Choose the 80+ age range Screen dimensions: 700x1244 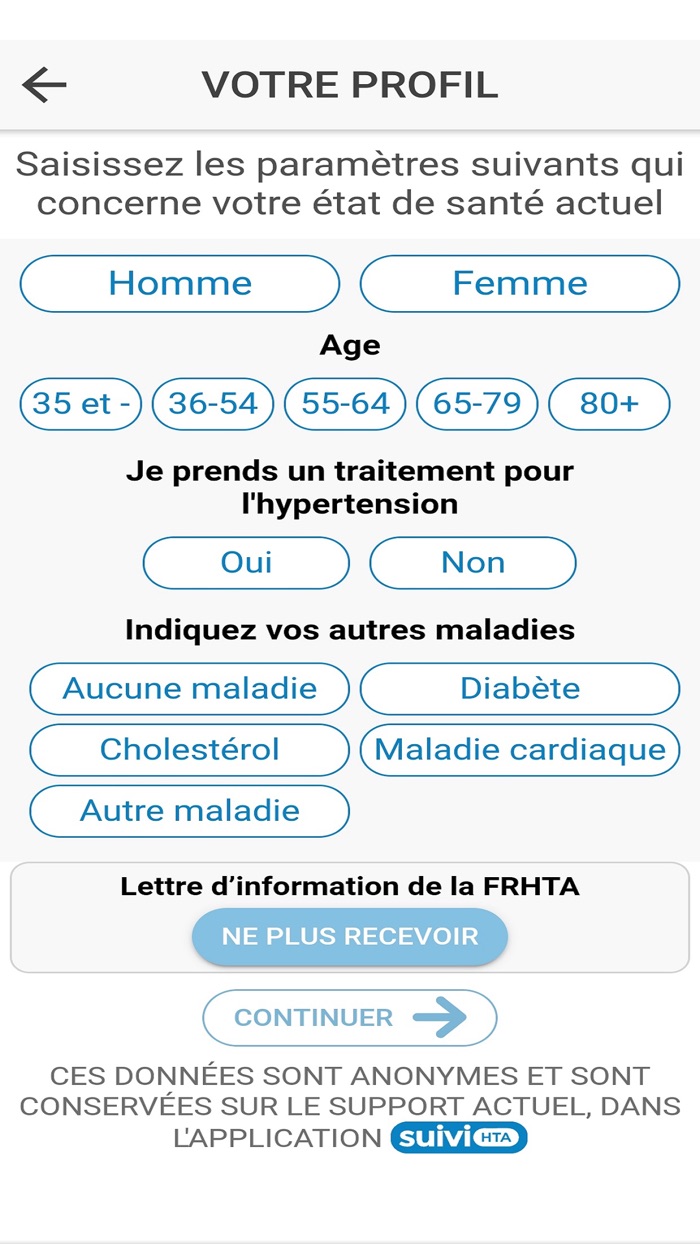coord(609,404)
